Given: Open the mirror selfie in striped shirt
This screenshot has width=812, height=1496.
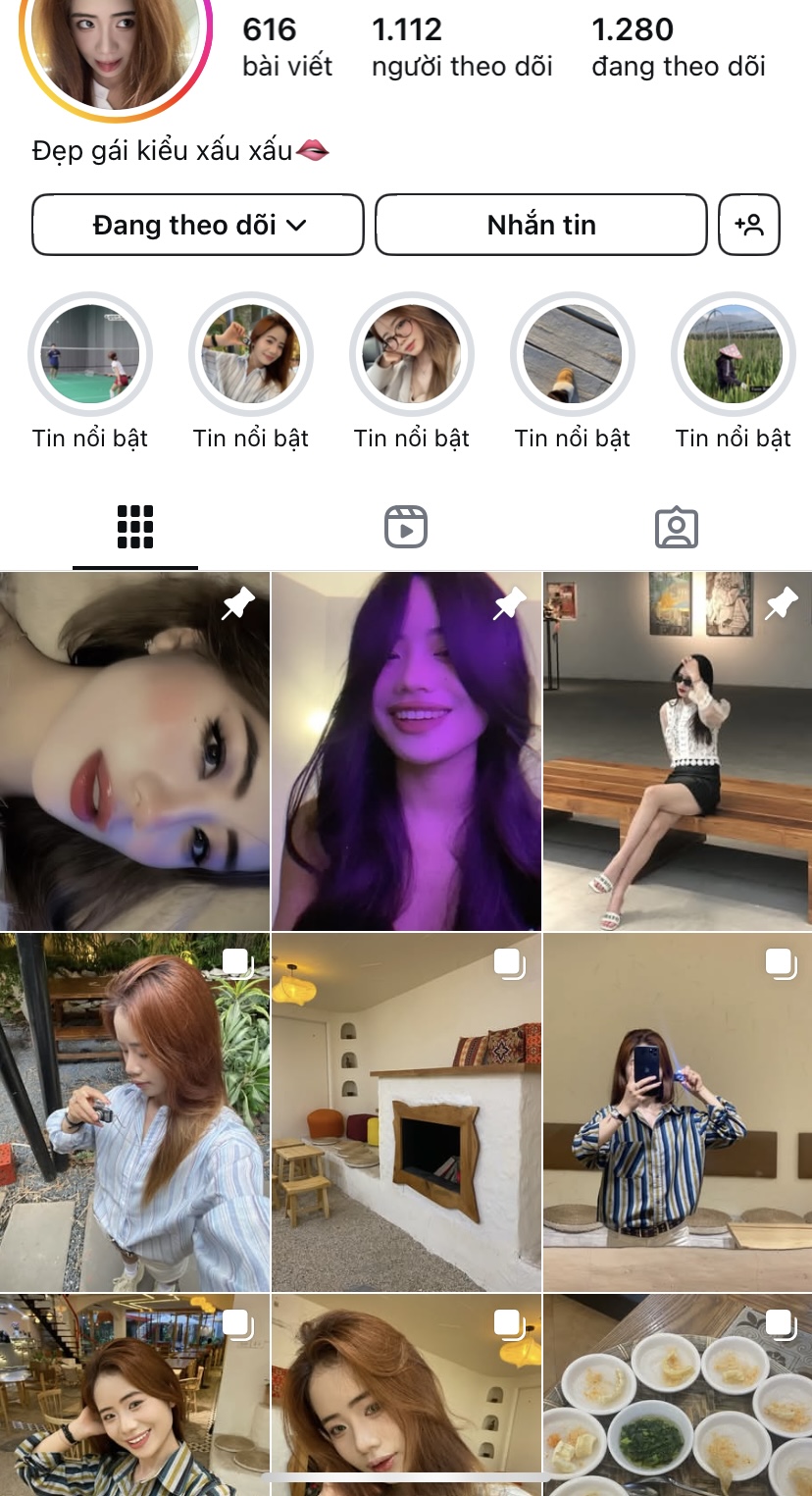Looking at the screenshot, I should click(x=678, y=1112).
